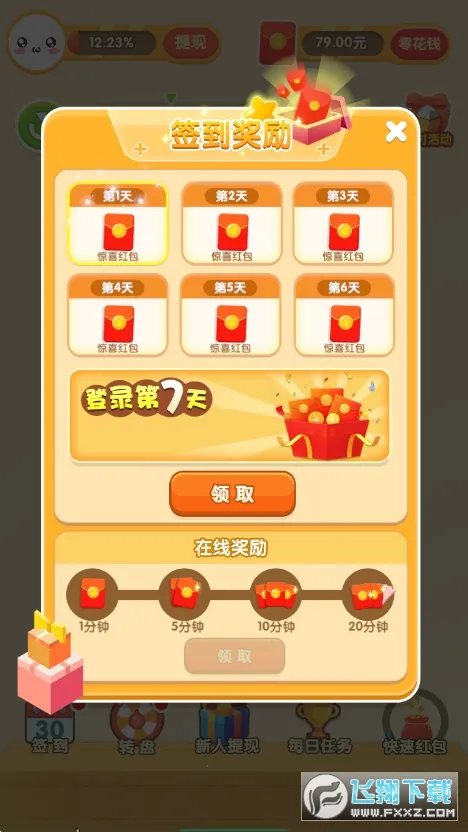468x832 pixels.
Task: Select the 第1天 surprise red packet
Action: coord(118,223)
